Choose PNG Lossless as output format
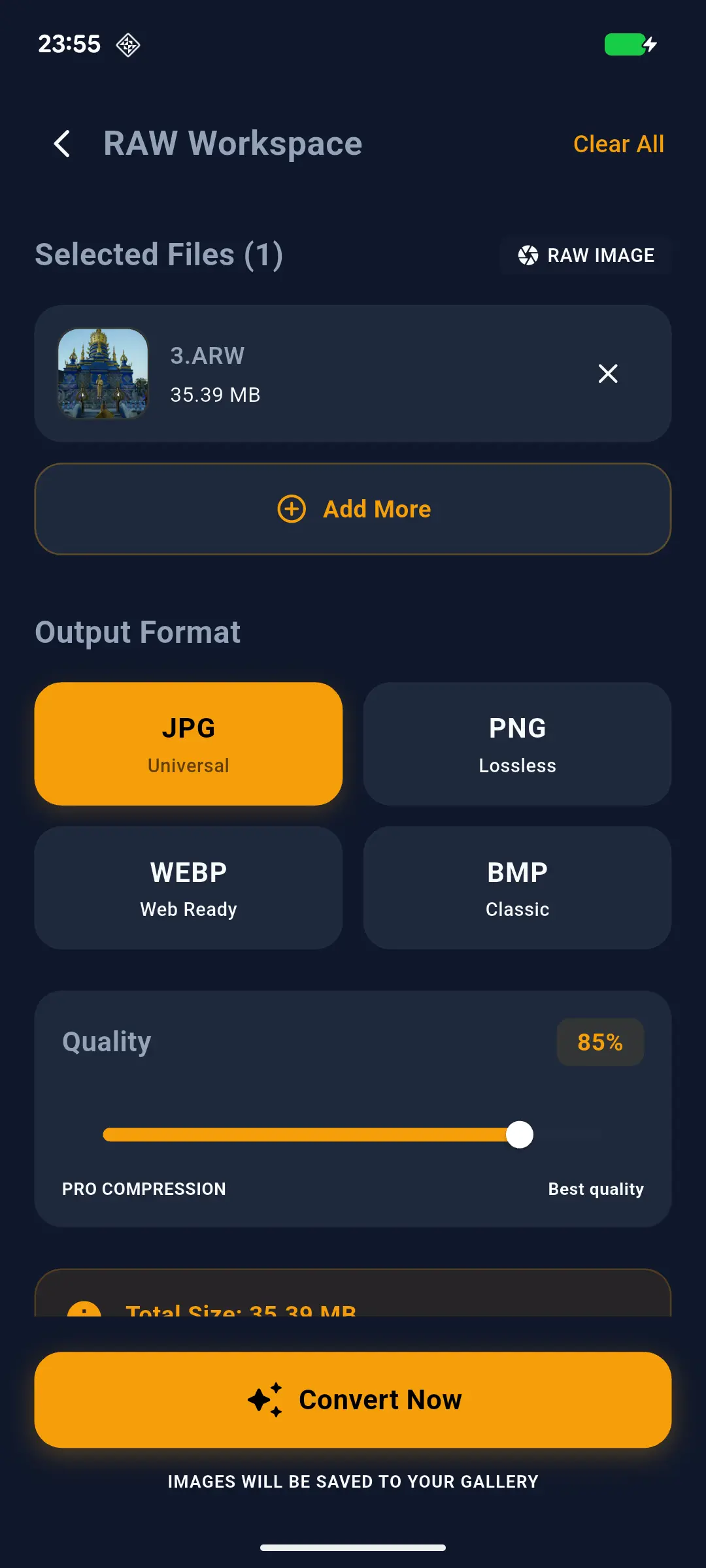 (517, 743)
